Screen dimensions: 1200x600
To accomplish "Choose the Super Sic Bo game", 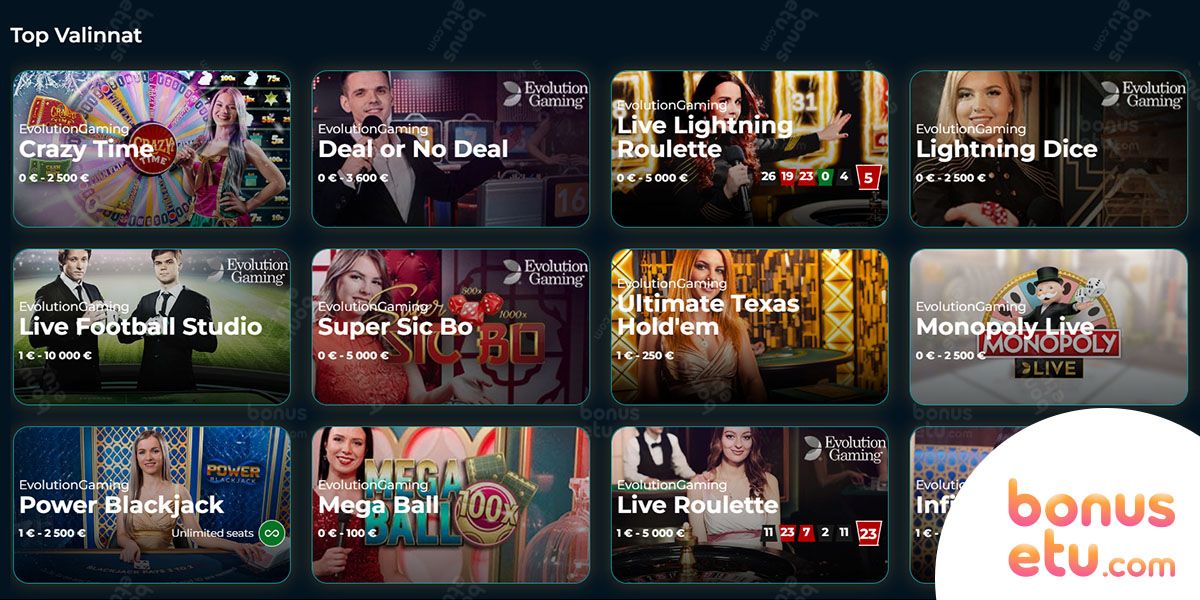I will [450, 327].
